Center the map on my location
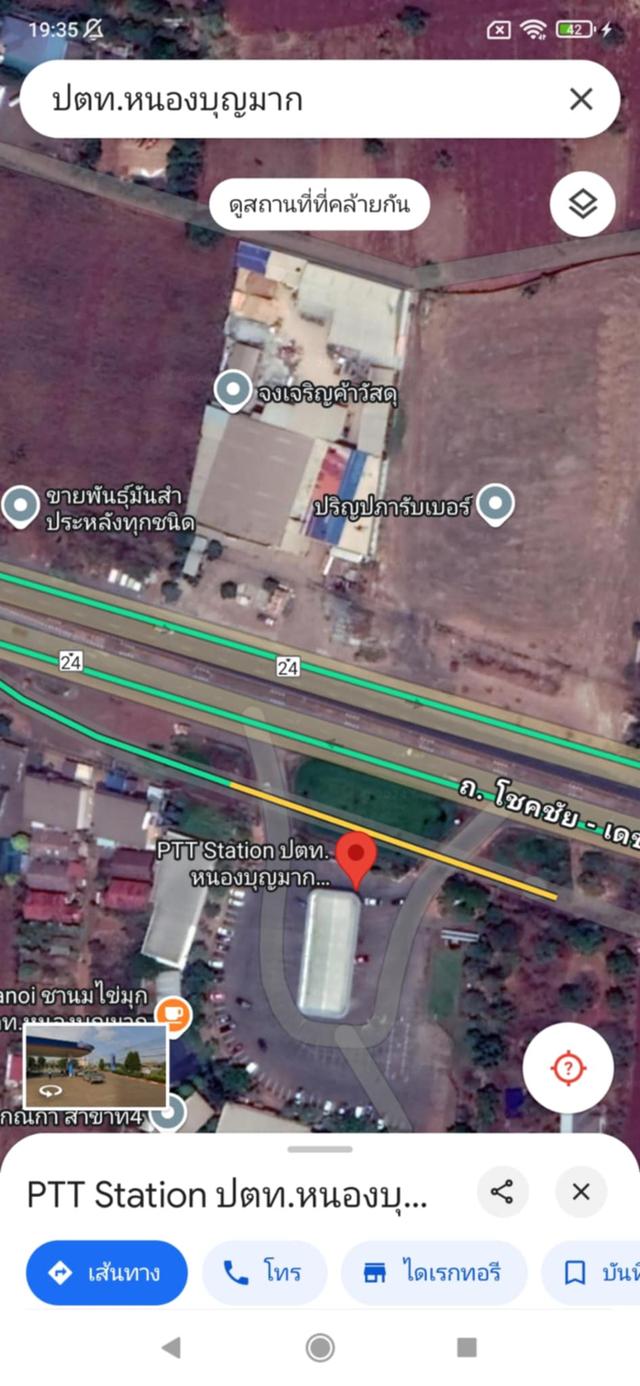640x1386 pixels. coord(568,1068)
